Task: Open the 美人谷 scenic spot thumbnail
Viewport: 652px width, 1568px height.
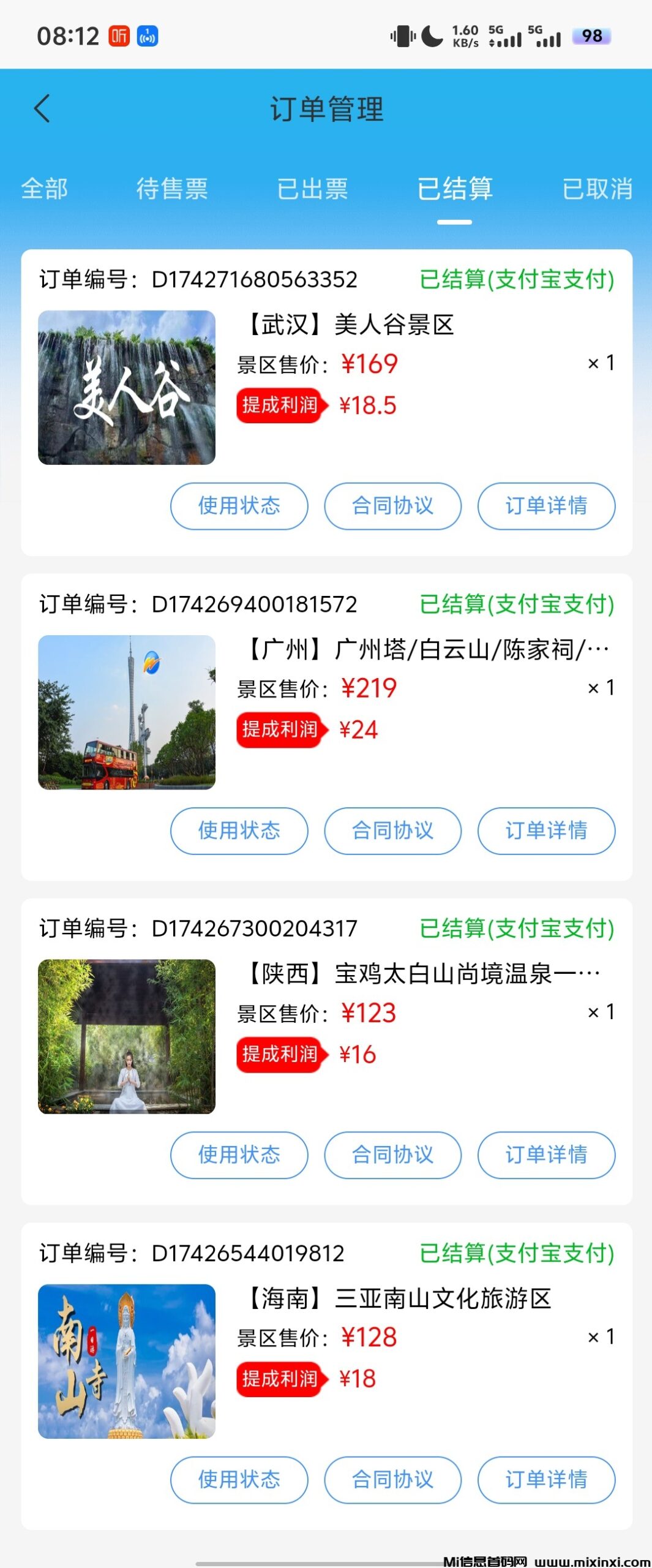Action: (127, 388)
